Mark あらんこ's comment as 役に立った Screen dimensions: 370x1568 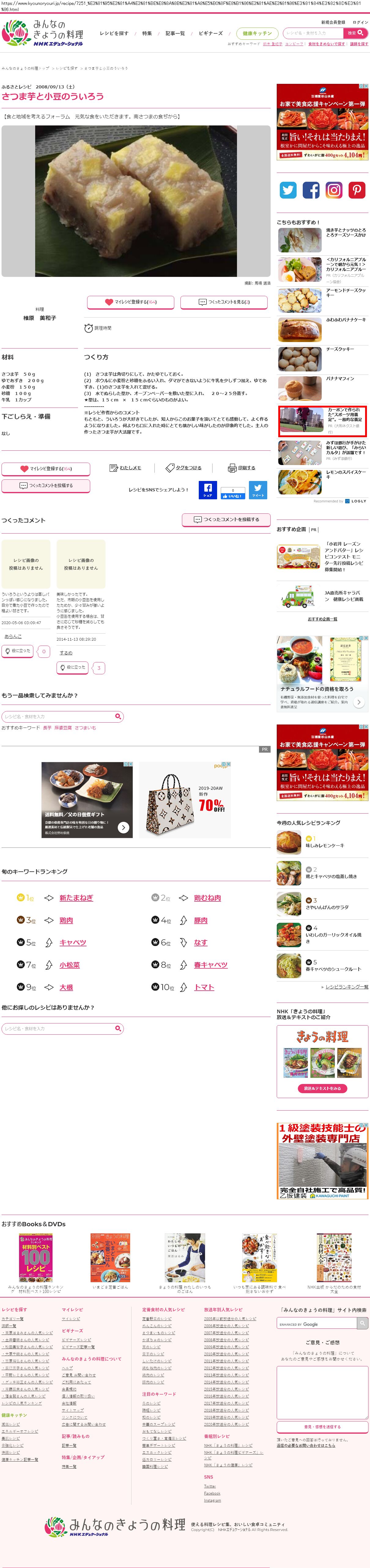pyautogui.click(x=18, y=651)
